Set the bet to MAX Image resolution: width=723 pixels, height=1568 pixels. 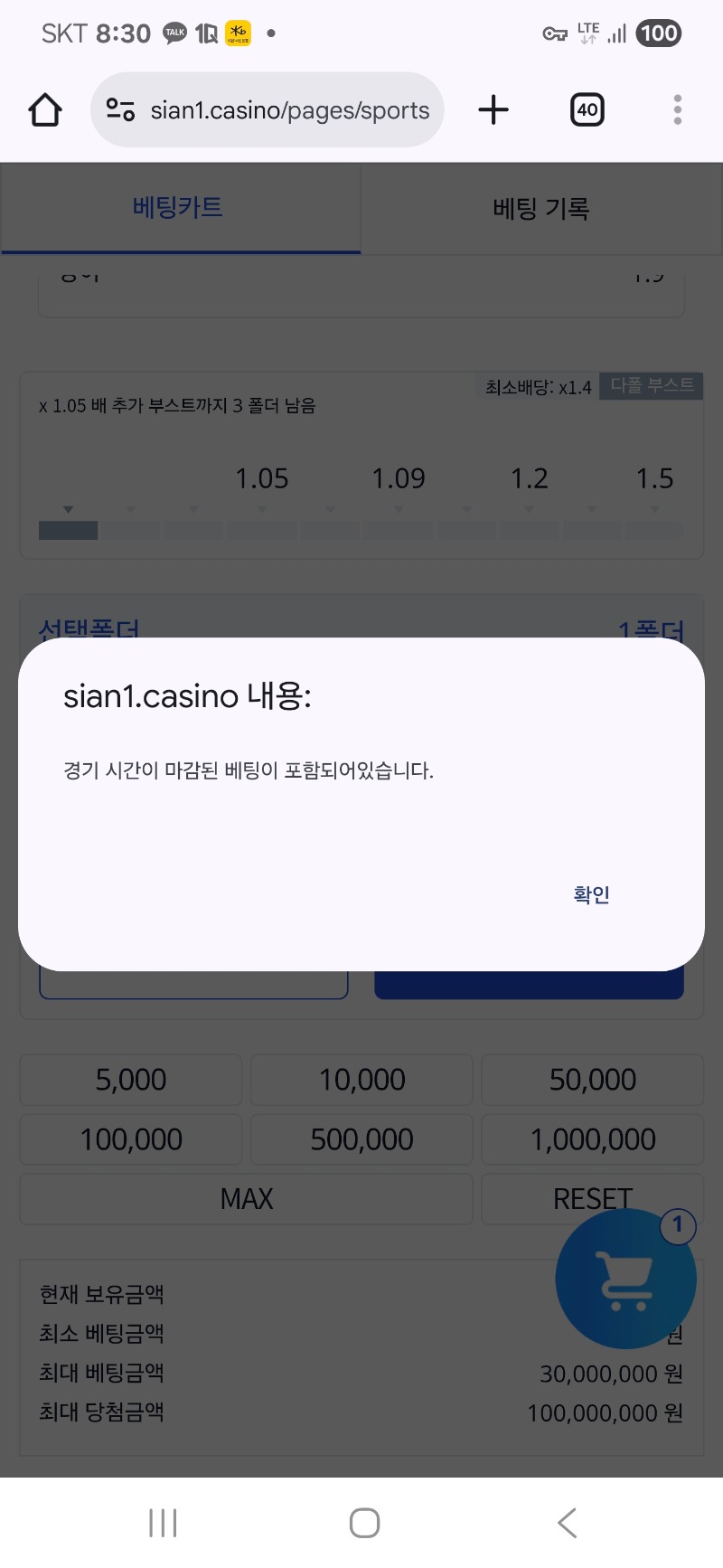coord(246,1199)
